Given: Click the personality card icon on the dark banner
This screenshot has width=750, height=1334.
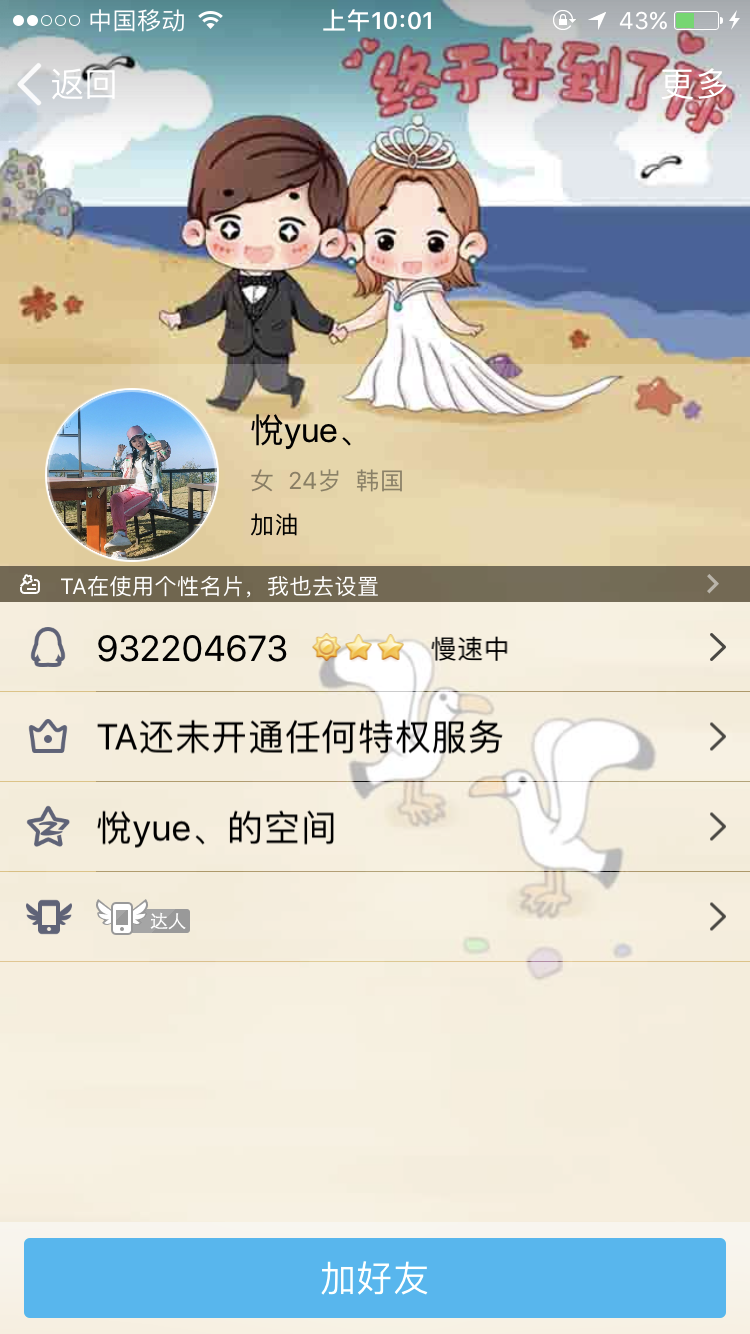Looking at the screenshot, I should pos(30,584).
